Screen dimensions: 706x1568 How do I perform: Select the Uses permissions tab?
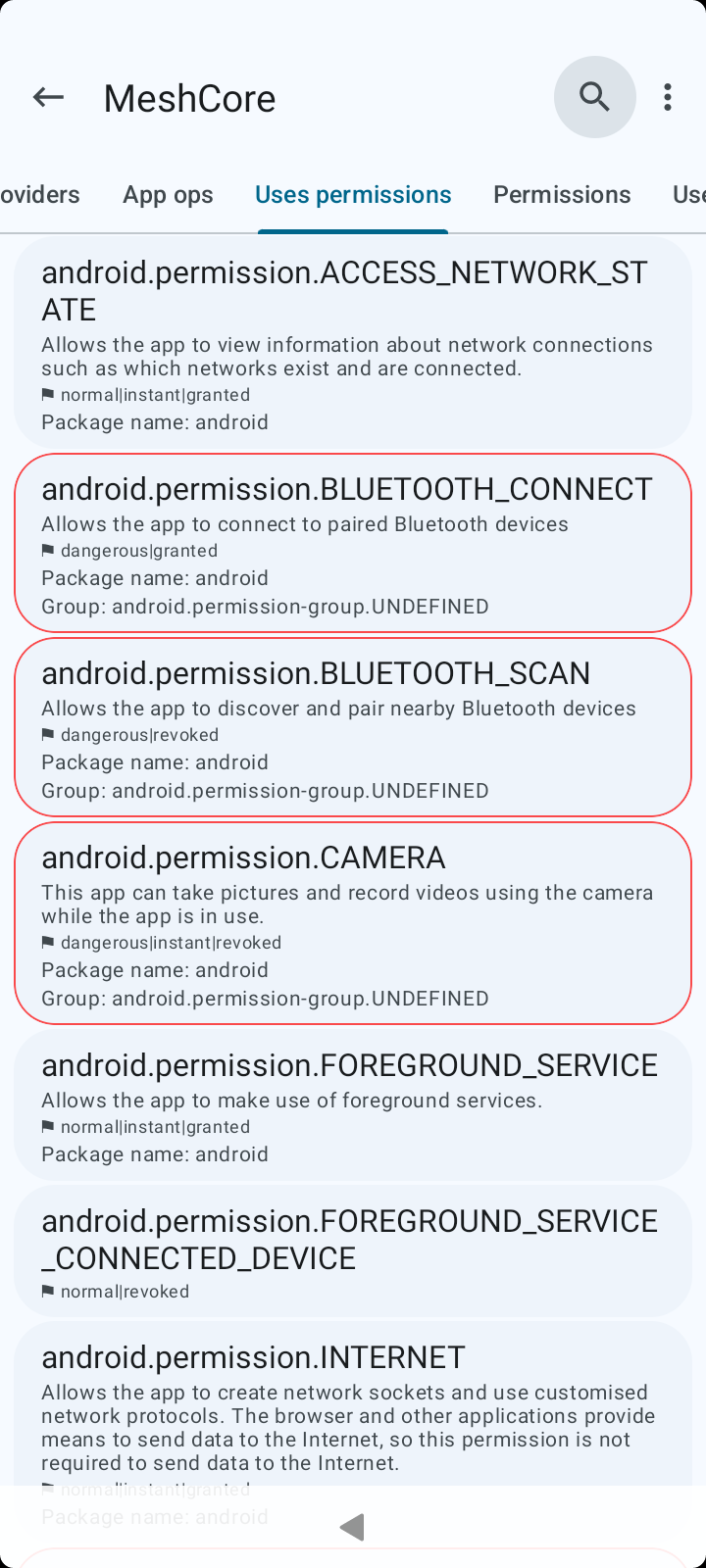[x=353, y=195]
